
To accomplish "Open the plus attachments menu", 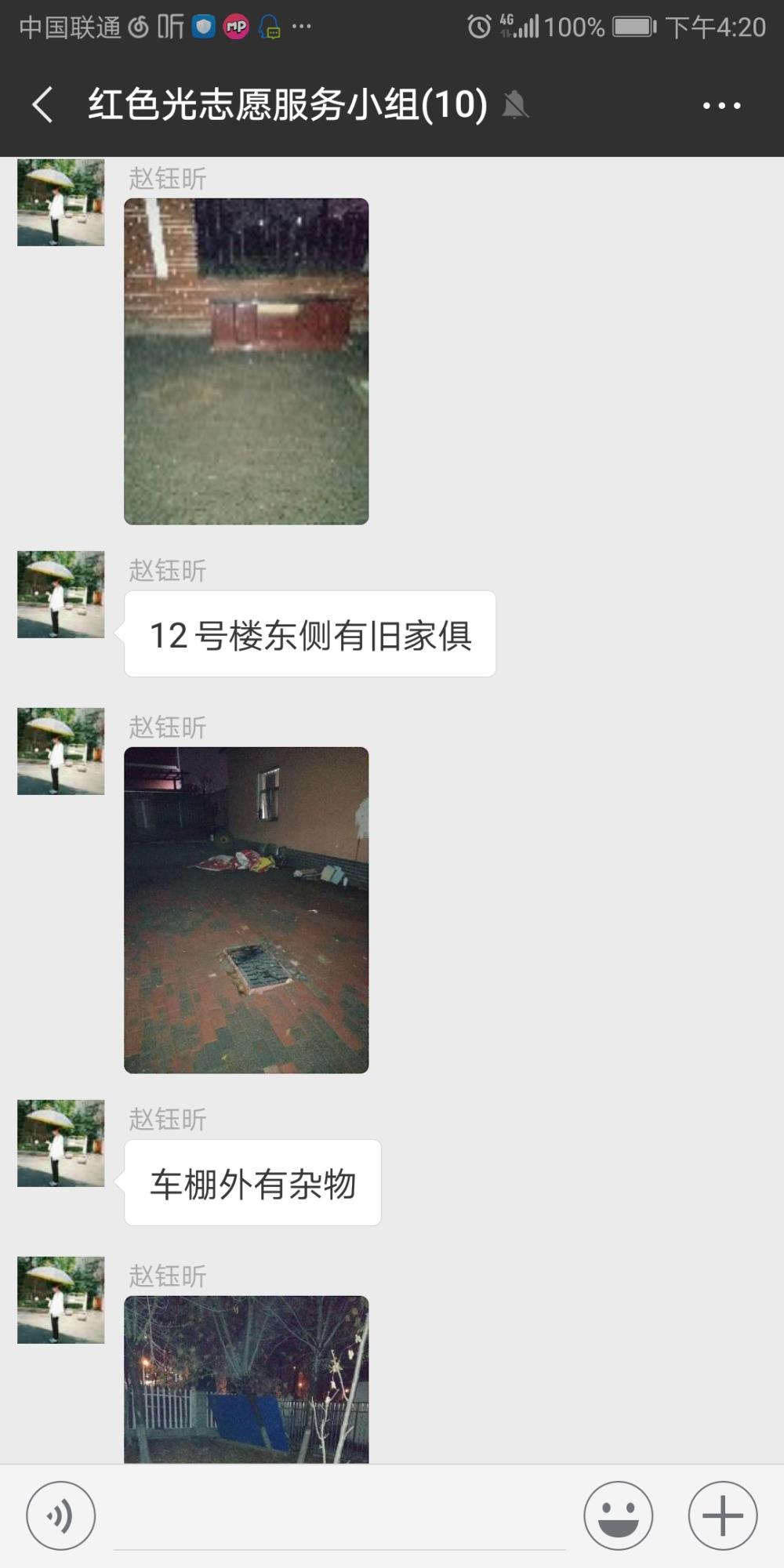I will coord(722,1515).
